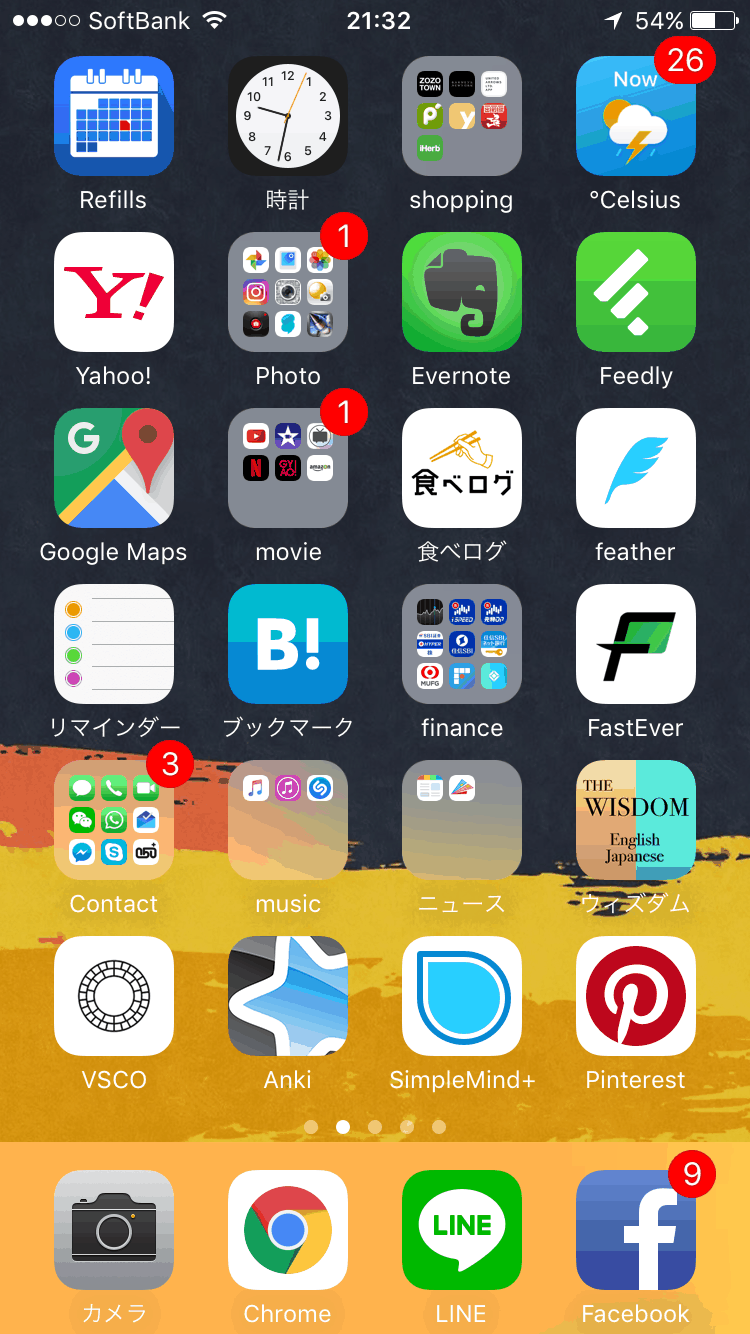Launch Chrome from the dock
750x1334 pixels.
pos(288,1230)
